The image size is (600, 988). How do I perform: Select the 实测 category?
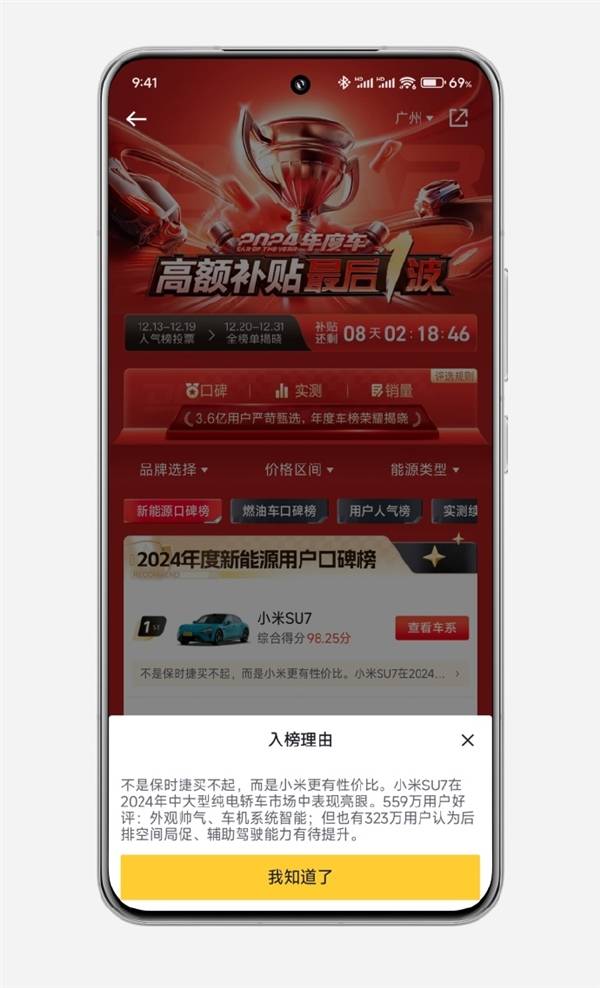pyautogui.click(x=298, y=391)
